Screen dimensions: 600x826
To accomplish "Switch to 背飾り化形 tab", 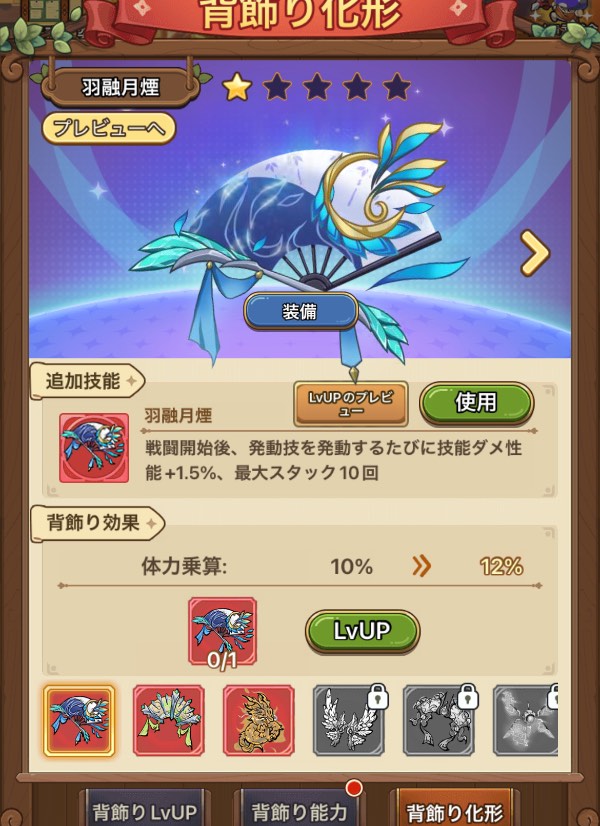I will [x=453, y=810].
